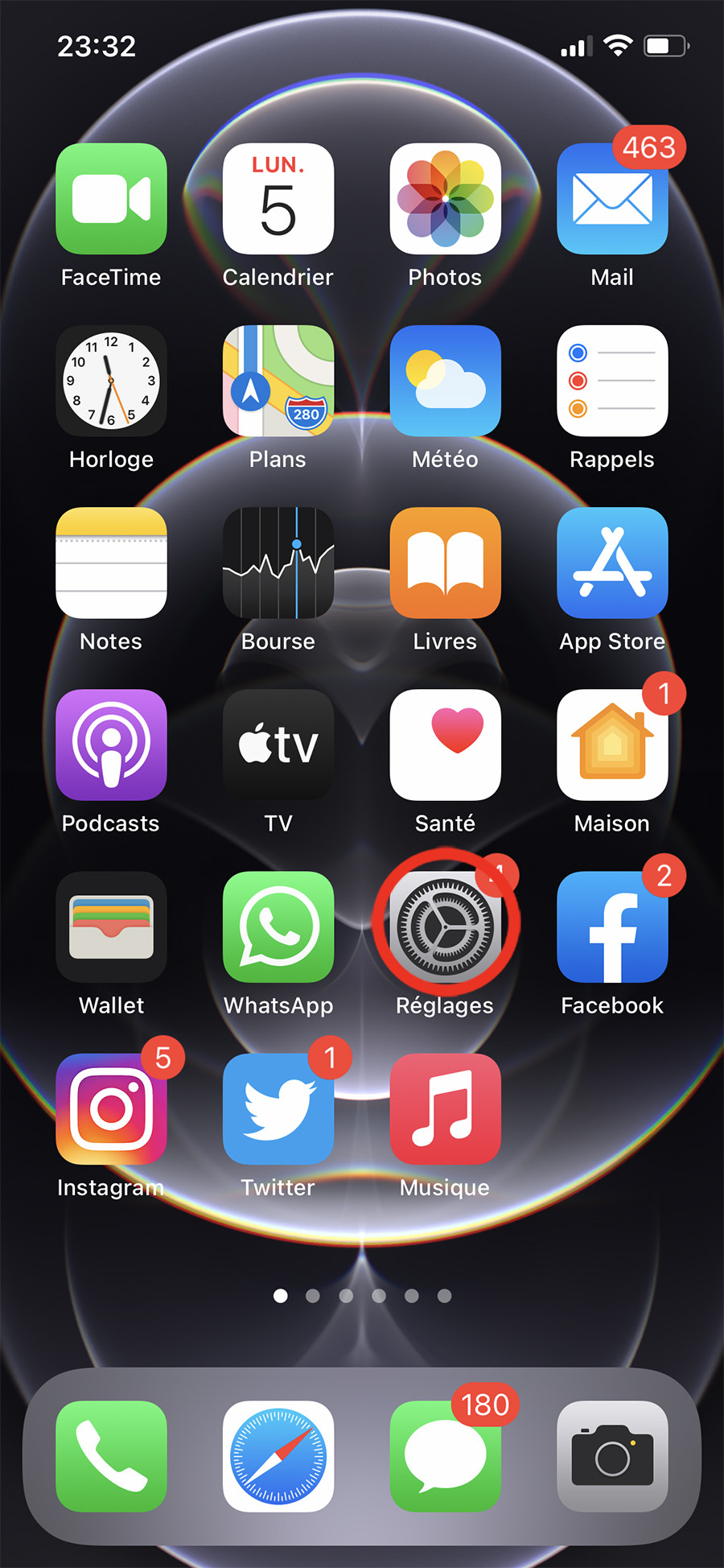Open Photos
This screenshot has width=724, height=1568.
pyautogui.click(x=445, y=199)
